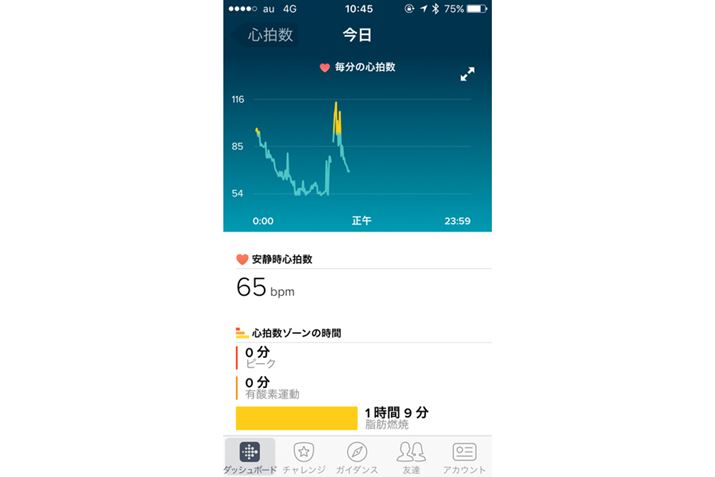Open the ガイダンス tab
715x477 pixels.
click(357, 457)
